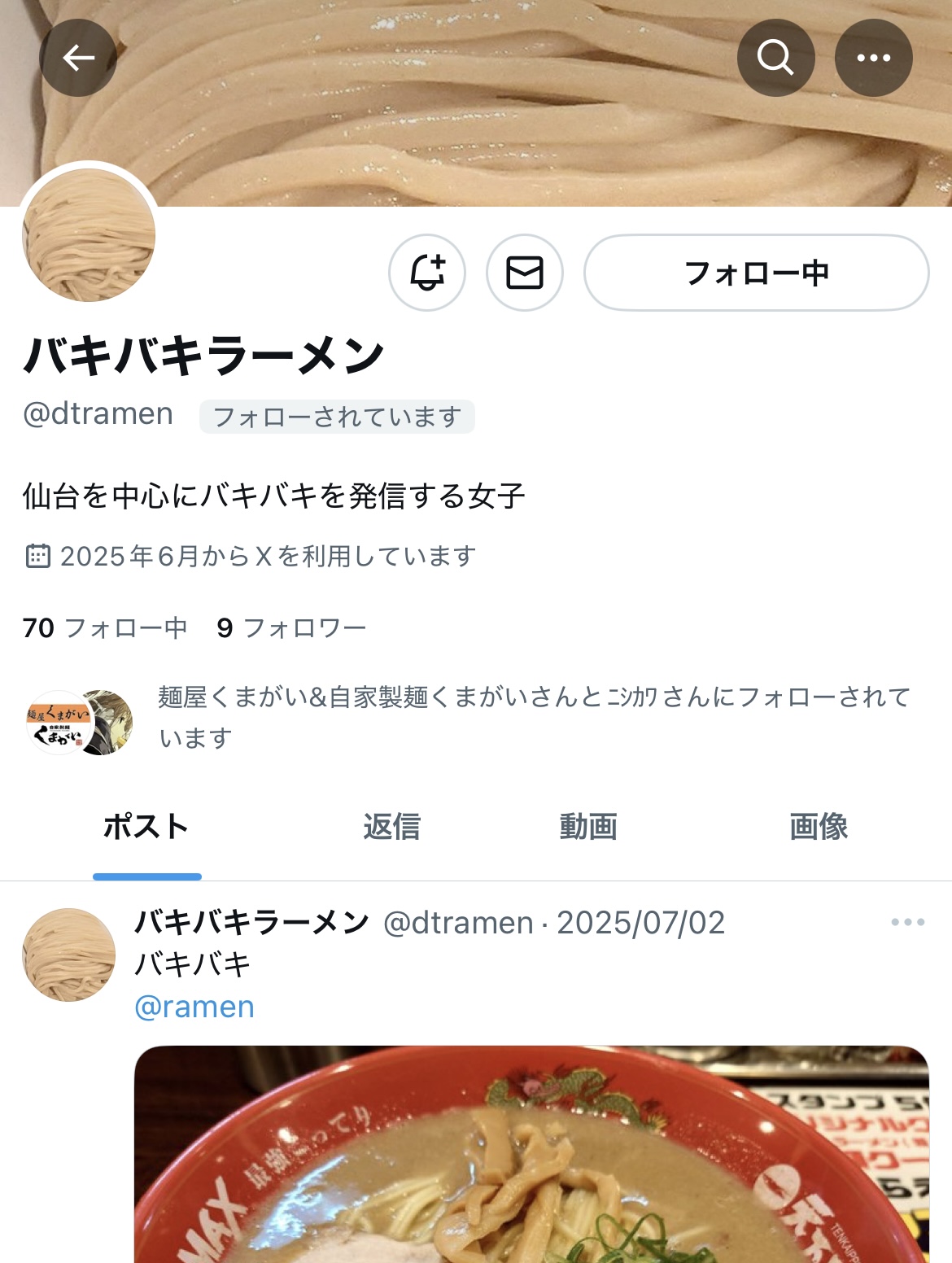Tap the フォロー中 button

pos(756,273)
